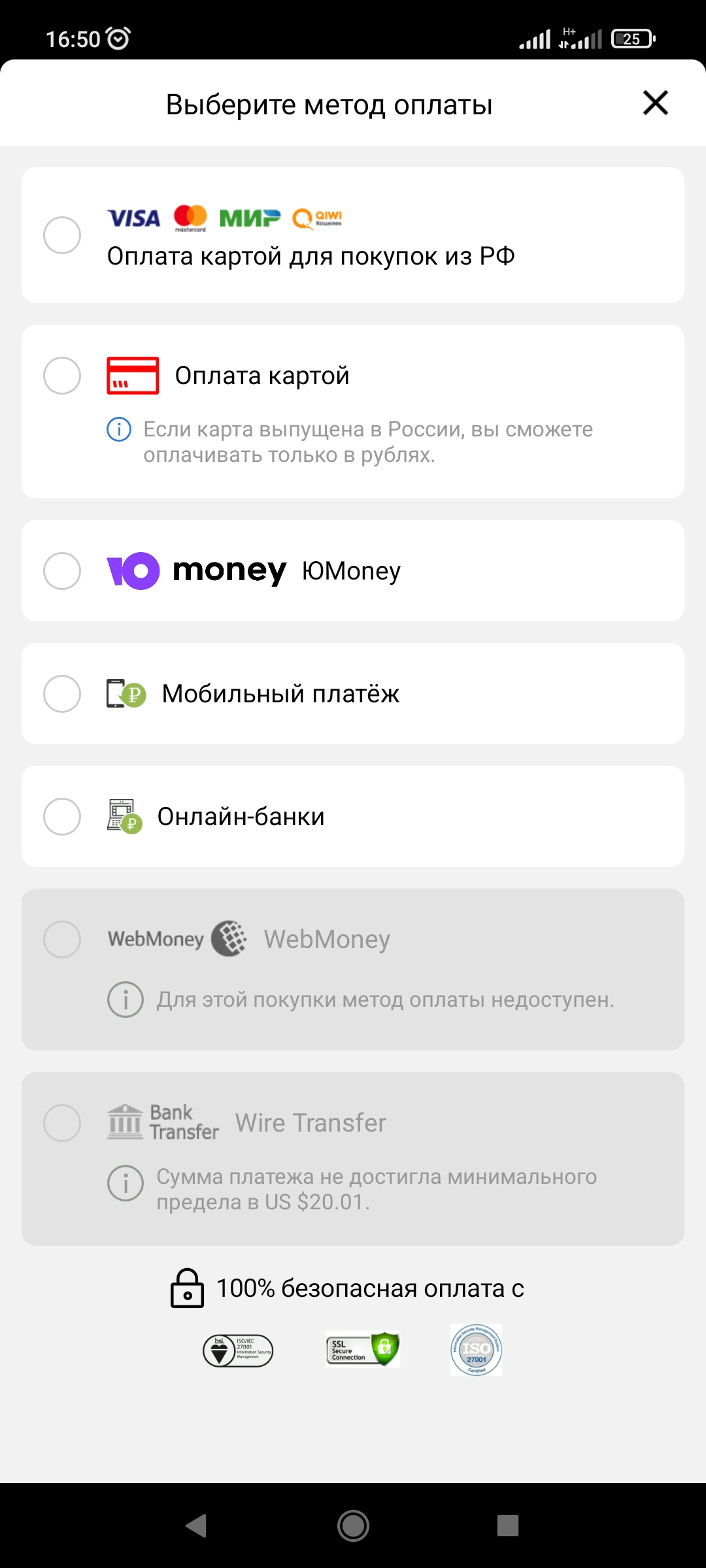
Task: Close the payment method dialog
Action: (x=655, y=103)
